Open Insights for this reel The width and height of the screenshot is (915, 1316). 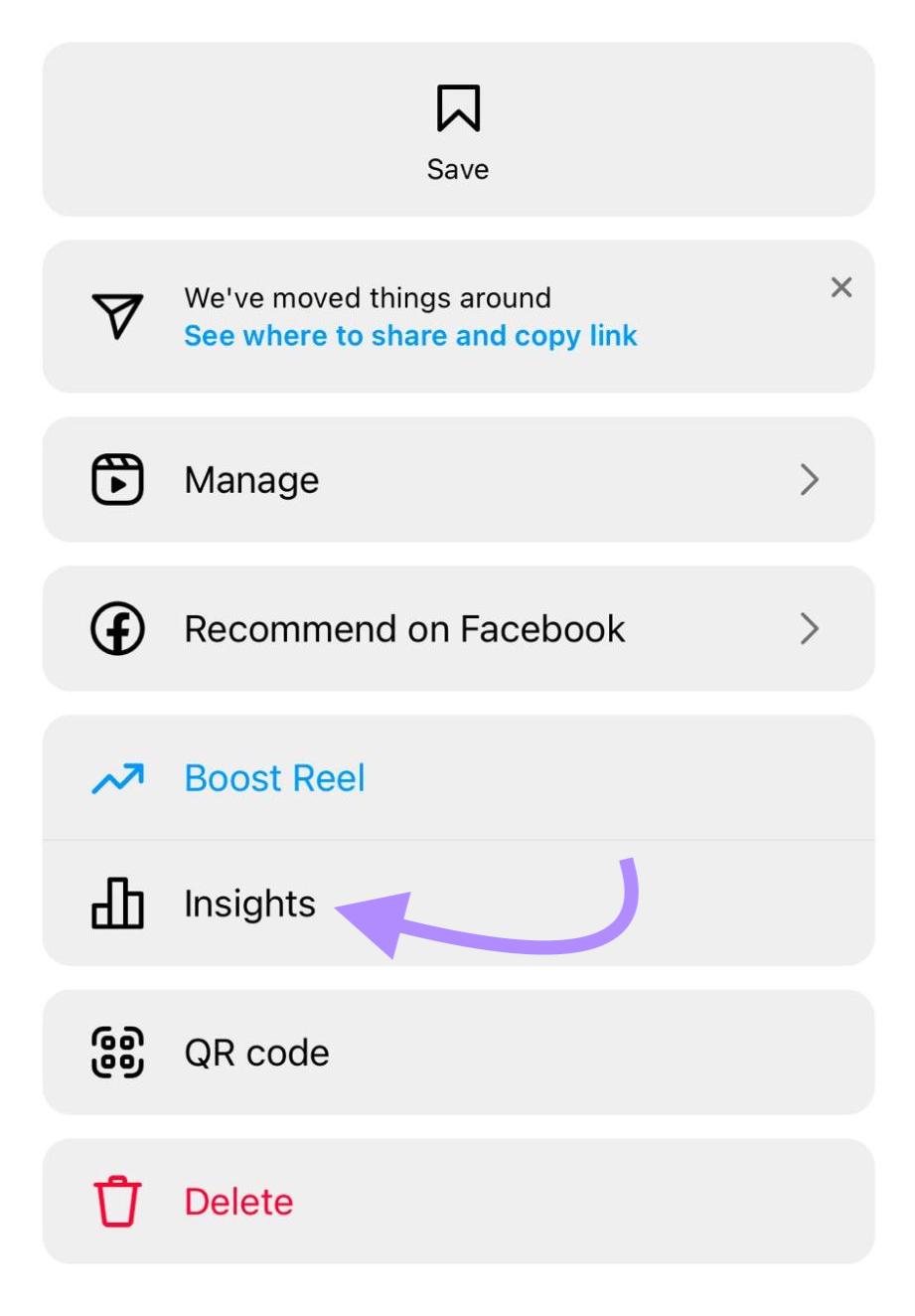pyautogui.click(x=248, y=903)
